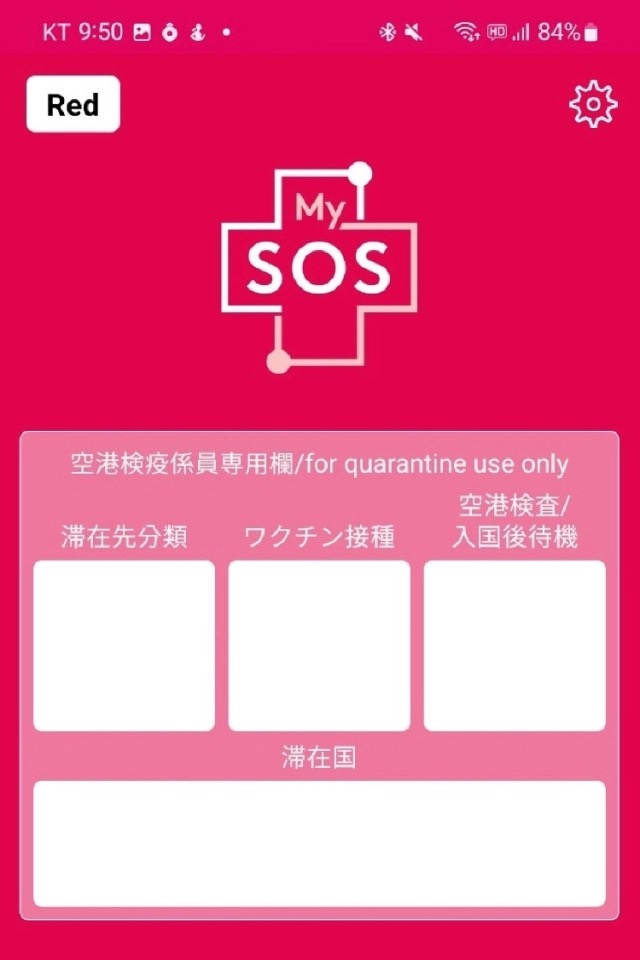
Task: Tap the Red status button
Action: [73, 104]
